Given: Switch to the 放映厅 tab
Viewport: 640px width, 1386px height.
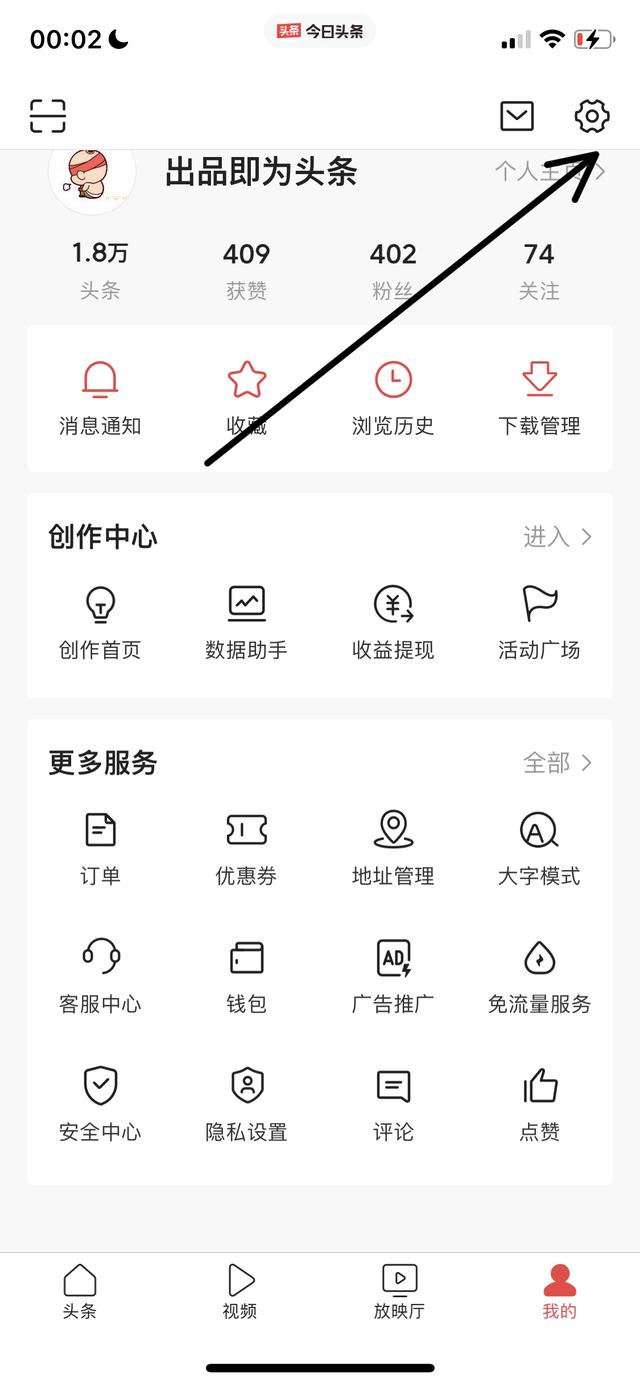Looking at the screenshot, I should pyautogui.click(x=399, y=1292).
